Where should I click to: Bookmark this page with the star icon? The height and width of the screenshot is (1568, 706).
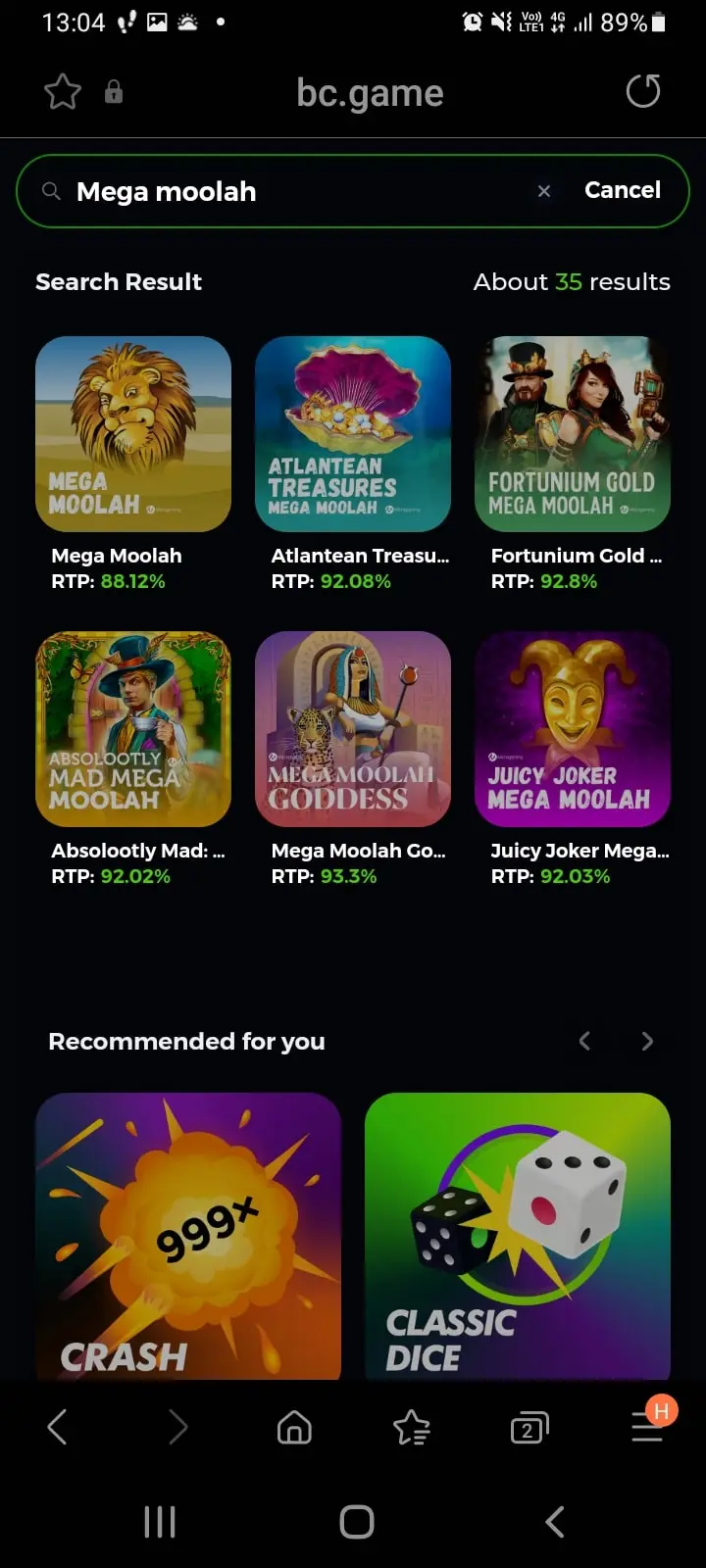(x=63, y=93)
